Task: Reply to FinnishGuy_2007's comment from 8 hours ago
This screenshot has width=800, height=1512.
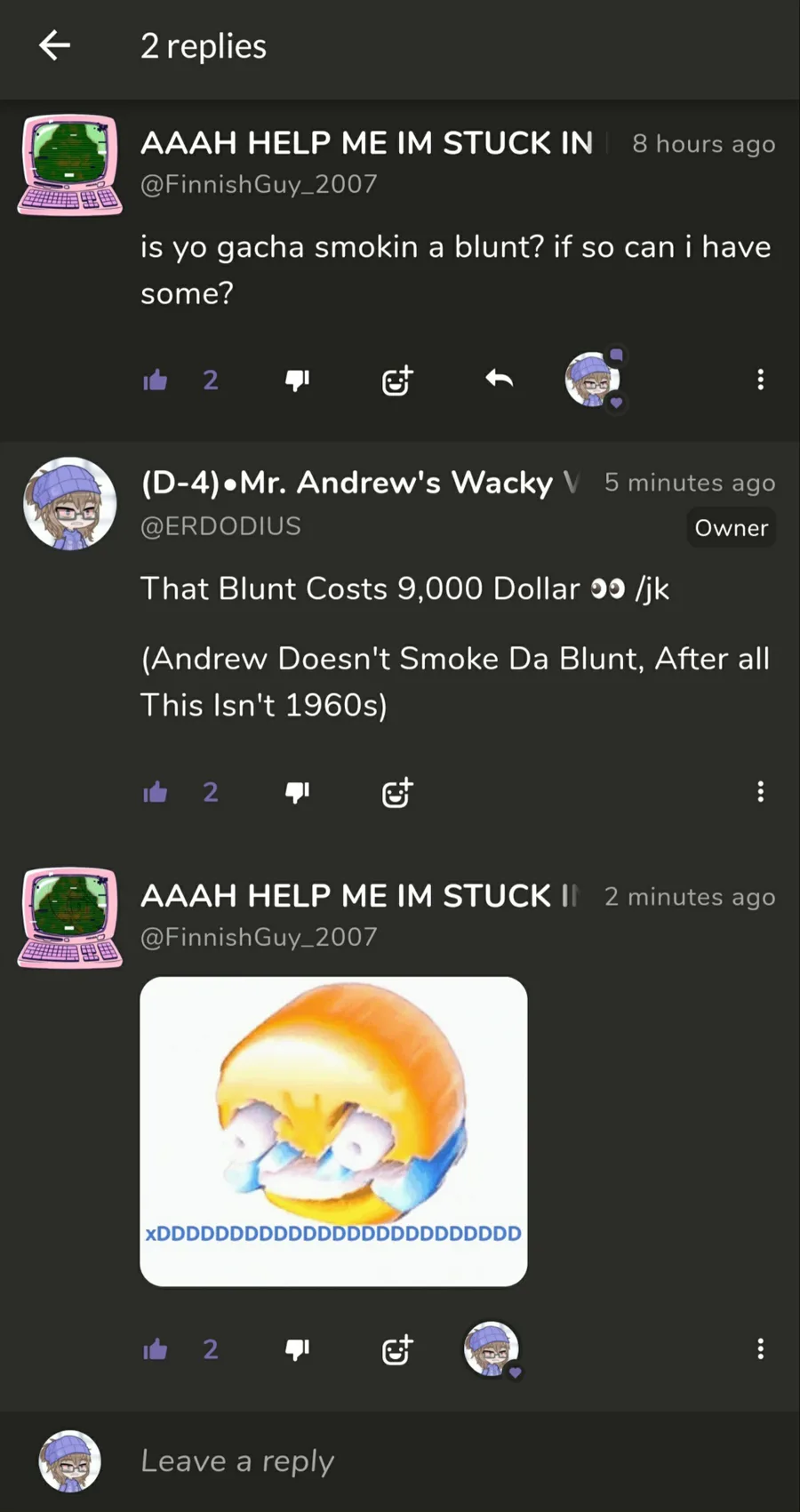Action: click(x=499, y=380)
